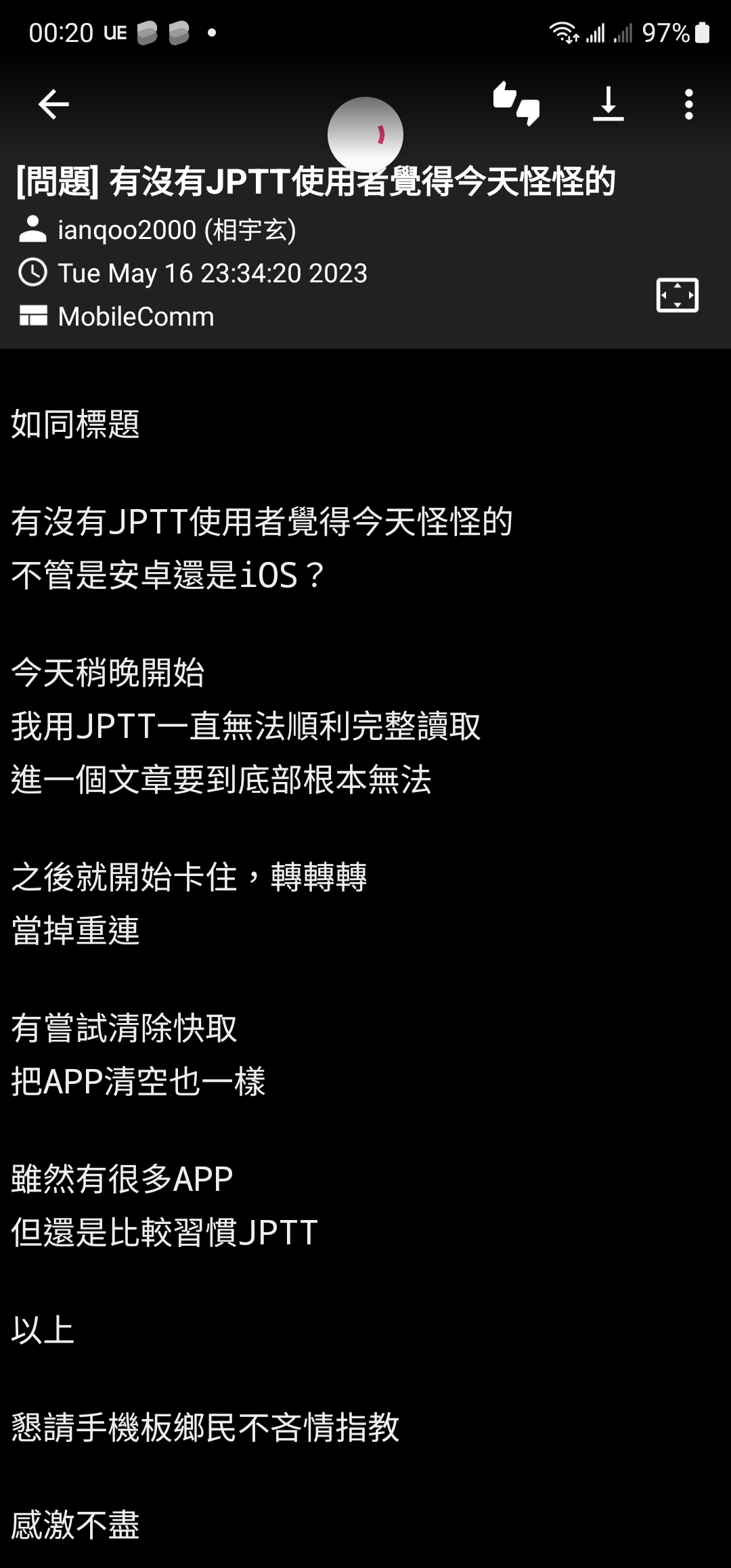
Task: Go back using the arrow icon
Action: pyautogui.click(x=53, y=104)
